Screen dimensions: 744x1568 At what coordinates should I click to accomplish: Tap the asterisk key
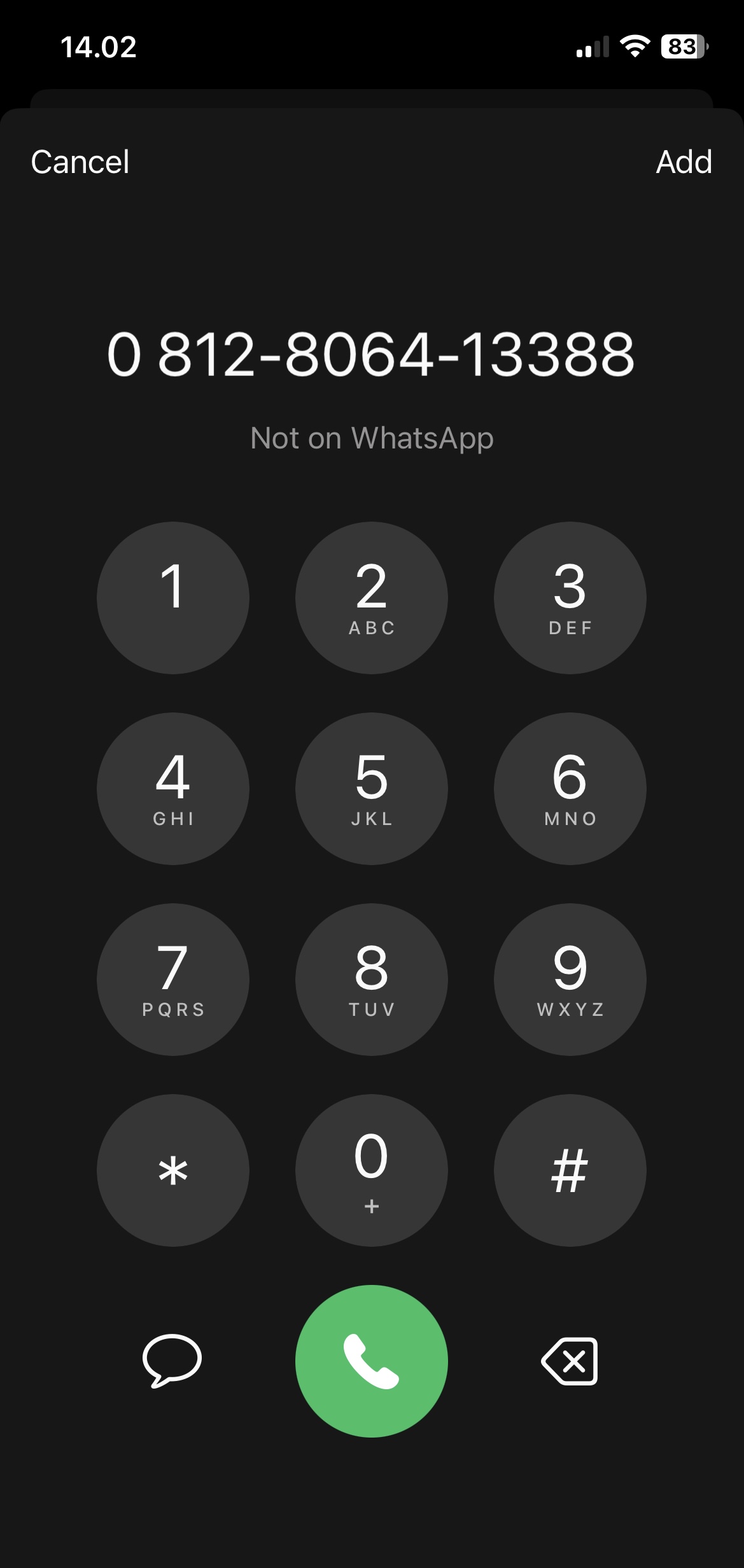tap(172, 1170)
